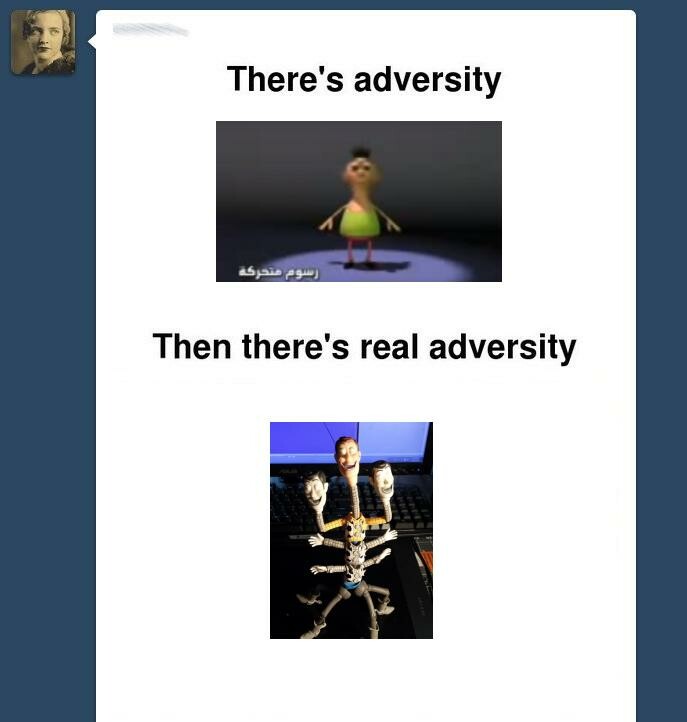
Task: Enlarge the multi-headed Woody toy photo
Action: (351, 530)
